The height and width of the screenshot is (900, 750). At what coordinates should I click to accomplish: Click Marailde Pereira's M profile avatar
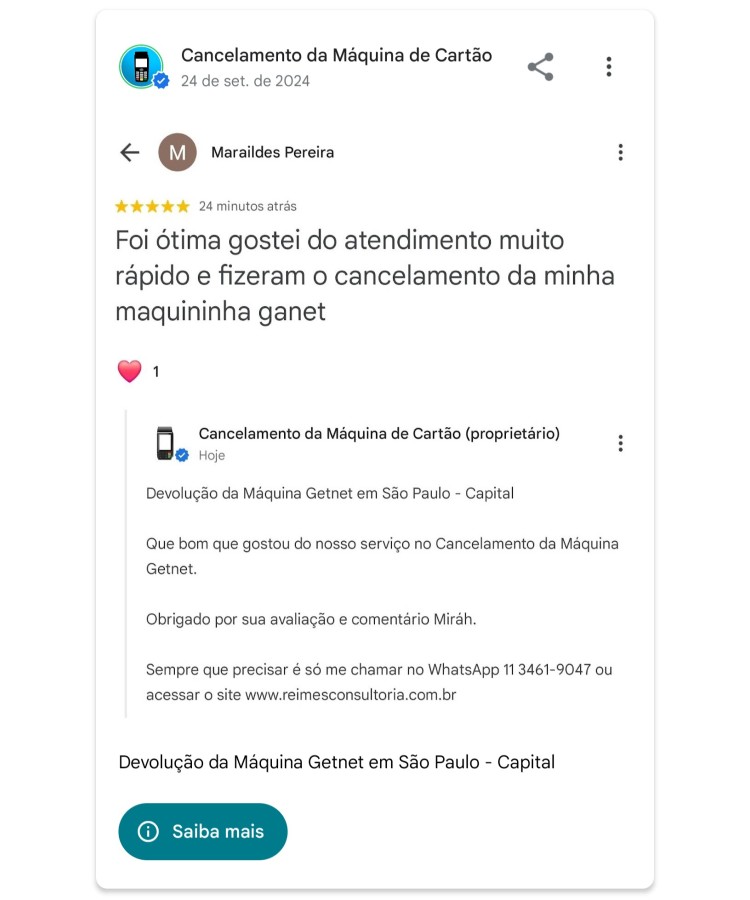click(176, 152)
